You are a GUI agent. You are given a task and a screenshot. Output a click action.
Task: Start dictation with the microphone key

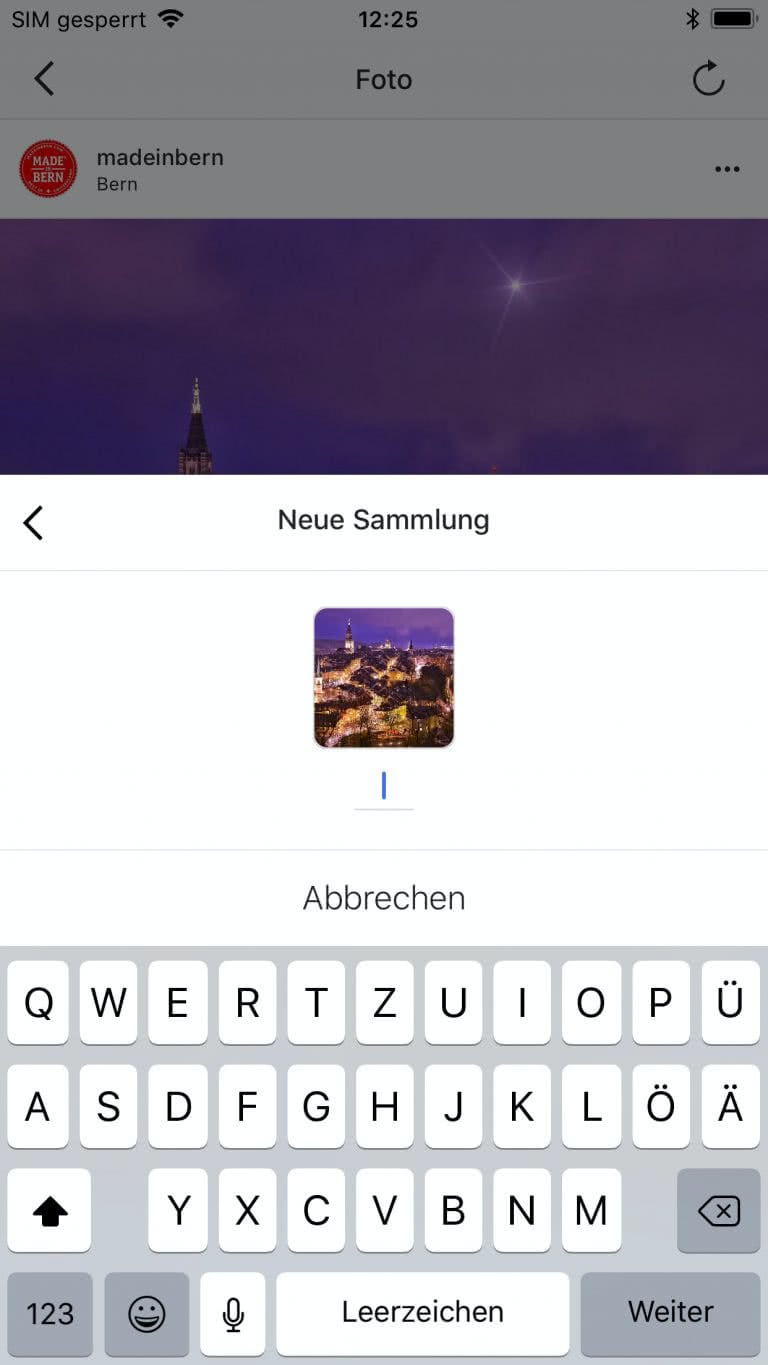233,1313
